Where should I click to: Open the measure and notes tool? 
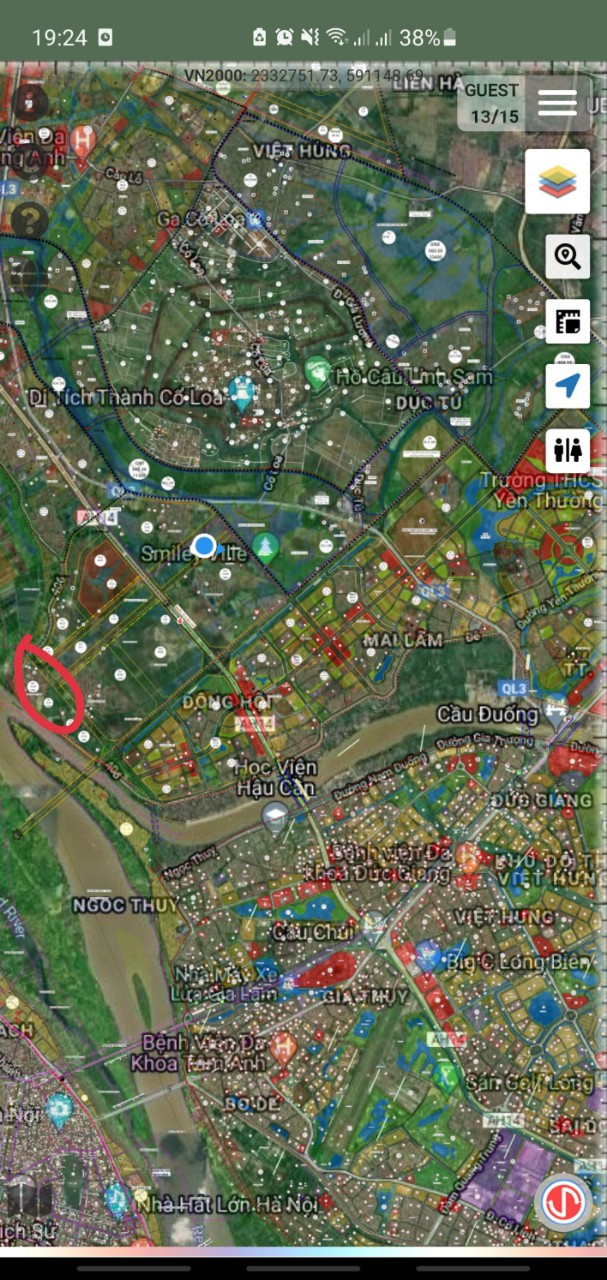[567, 322]
